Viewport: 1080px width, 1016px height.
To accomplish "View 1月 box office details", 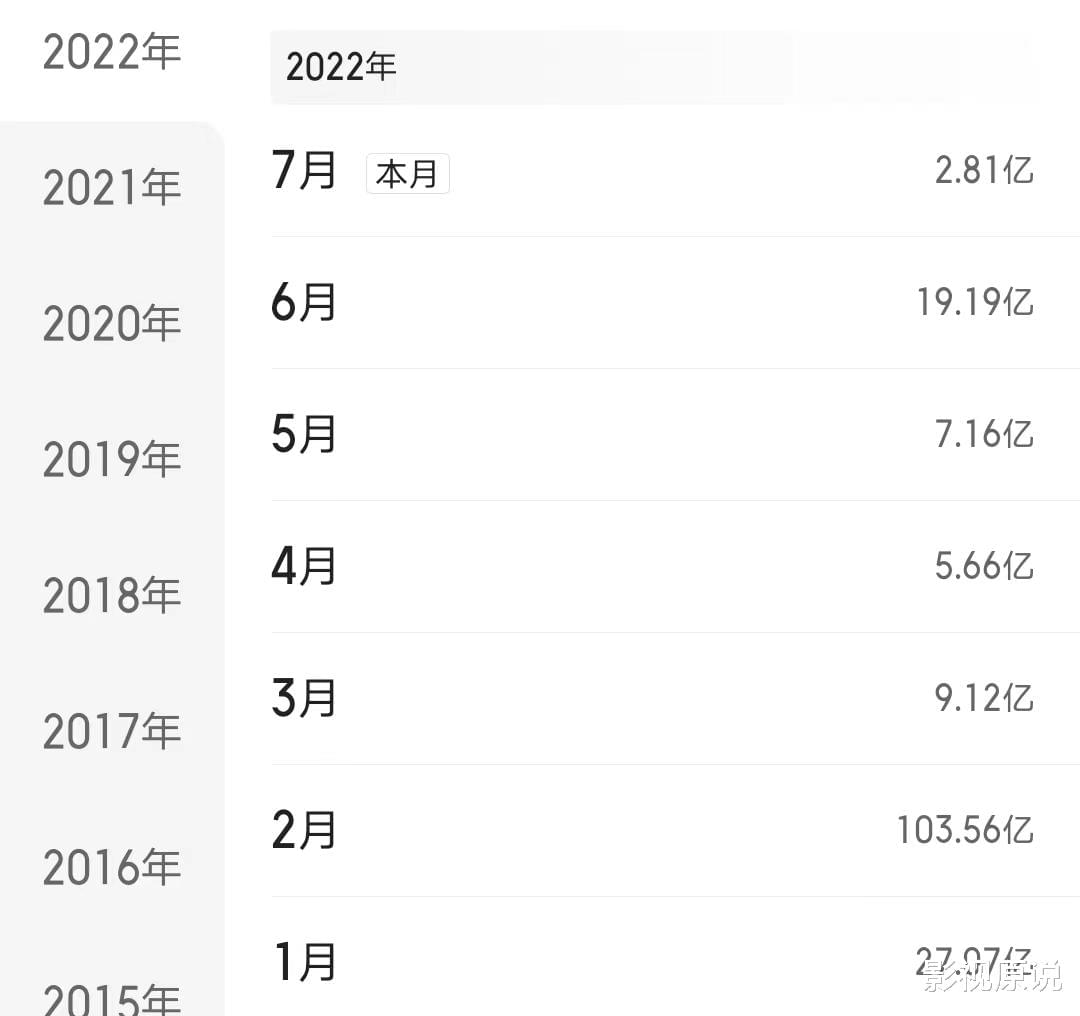I will tap(652, 962).
